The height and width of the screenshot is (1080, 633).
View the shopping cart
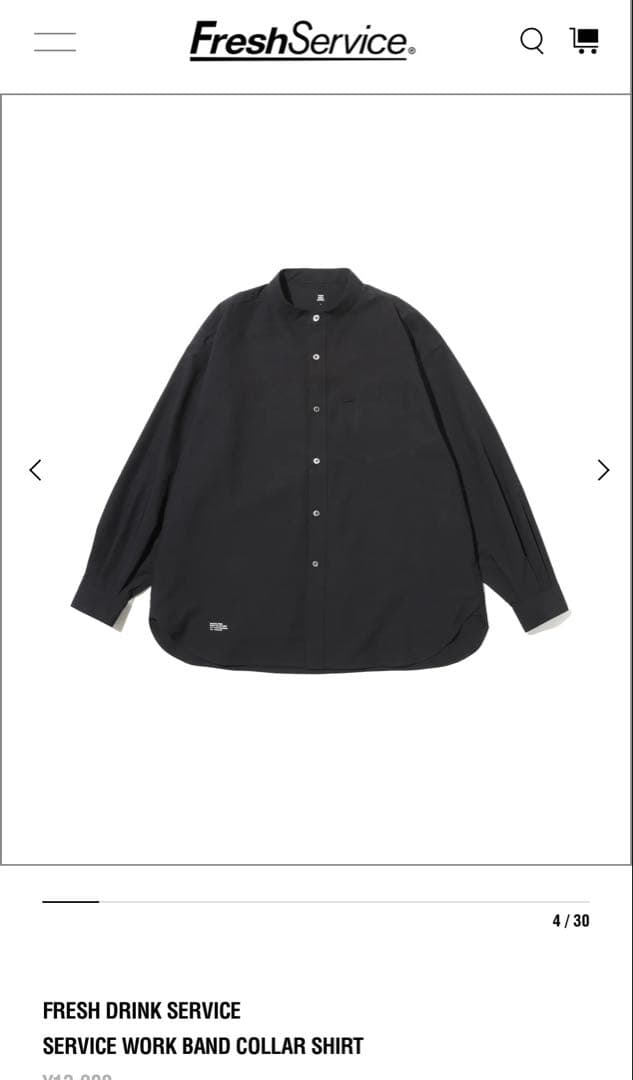585,40
